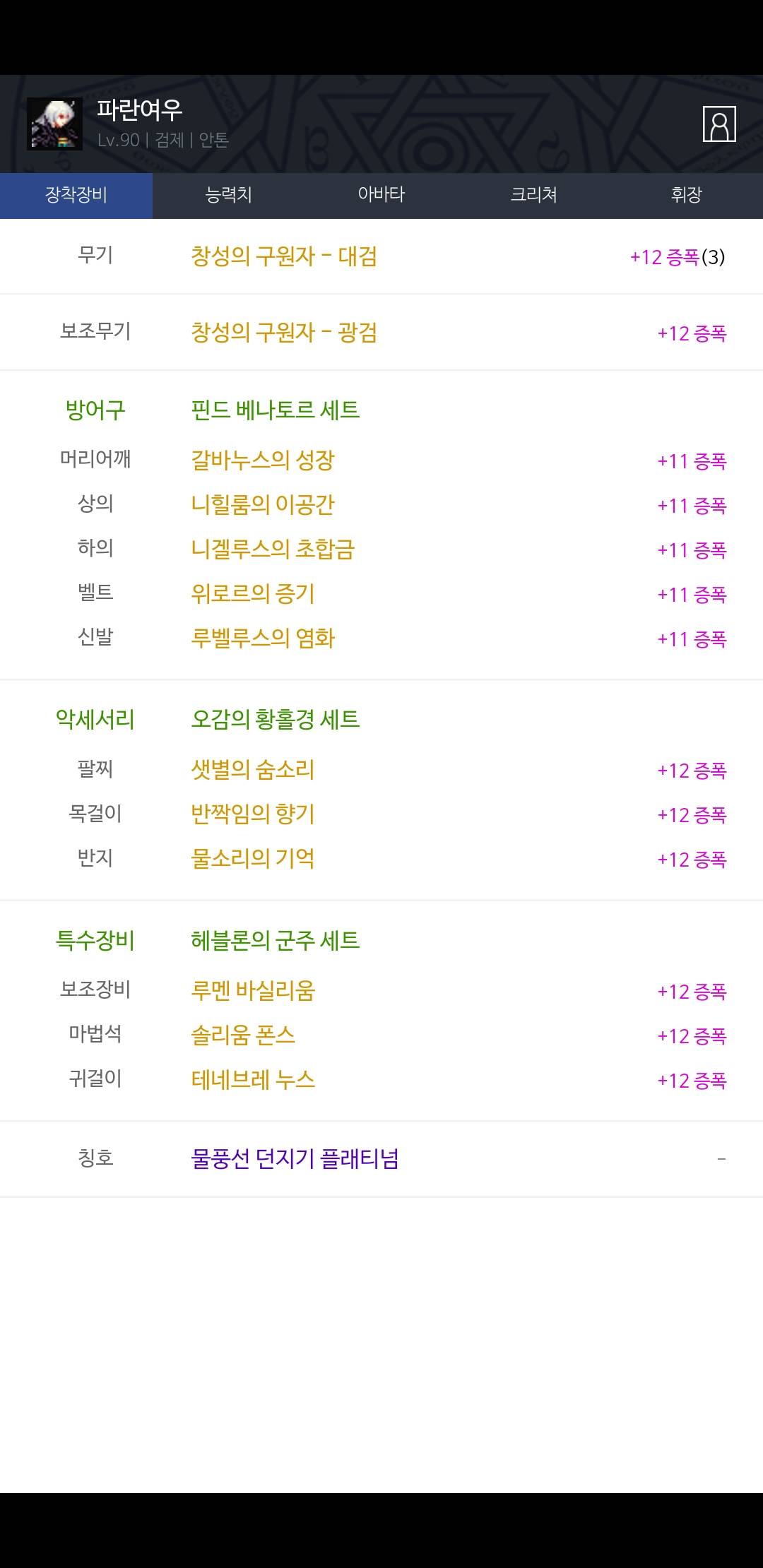
Task: Open 루멘 바실리움 sub-equipment details
Action: (253, 990)
